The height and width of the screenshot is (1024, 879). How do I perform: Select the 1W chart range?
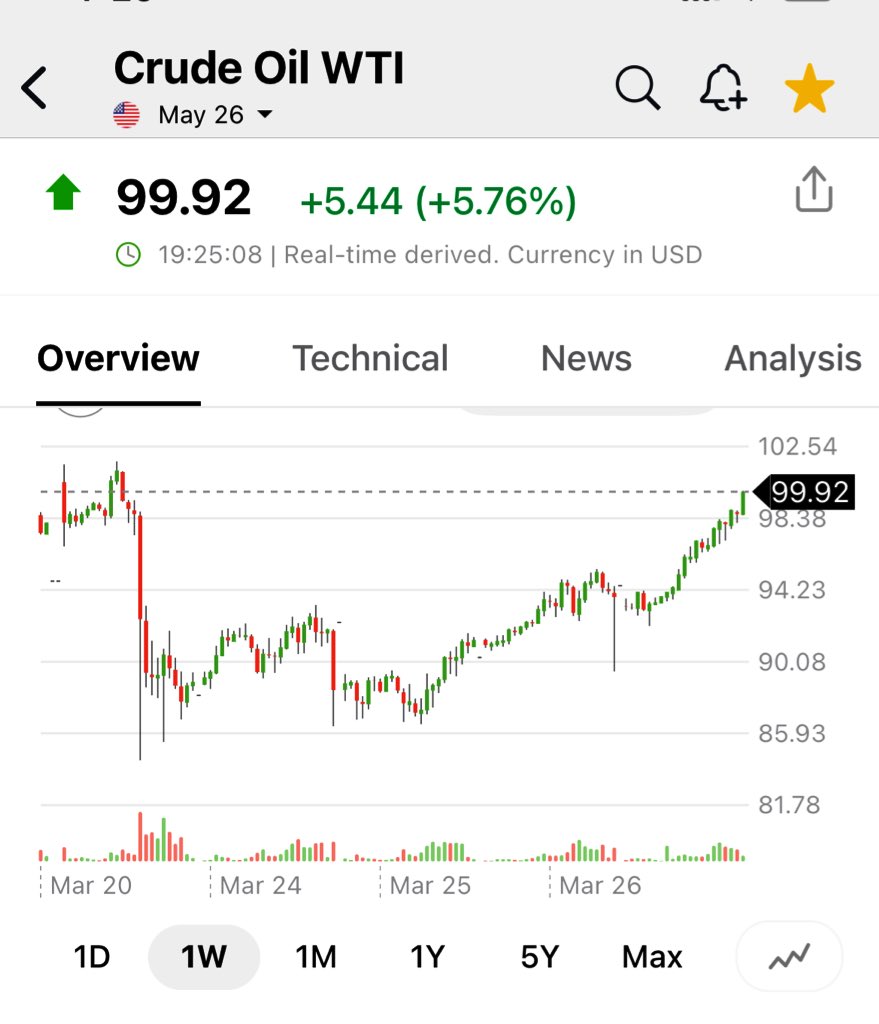click(x=204, y=957)
